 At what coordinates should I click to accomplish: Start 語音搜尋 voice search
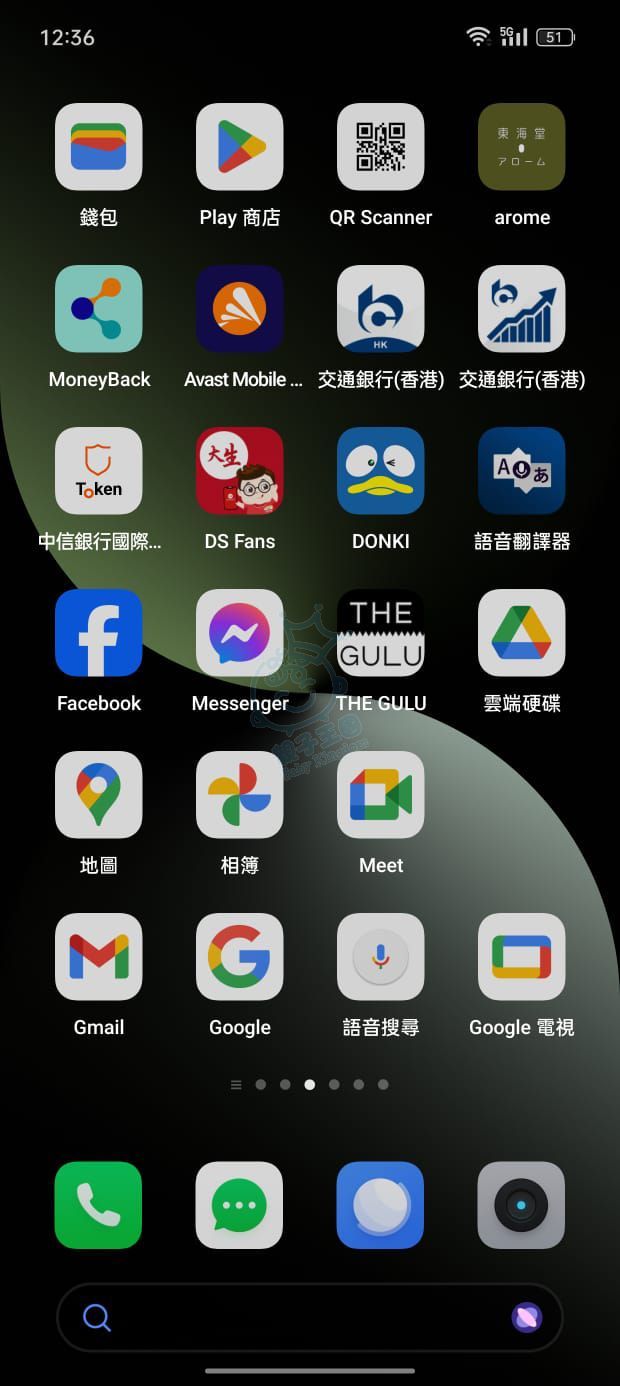point(381,957)
